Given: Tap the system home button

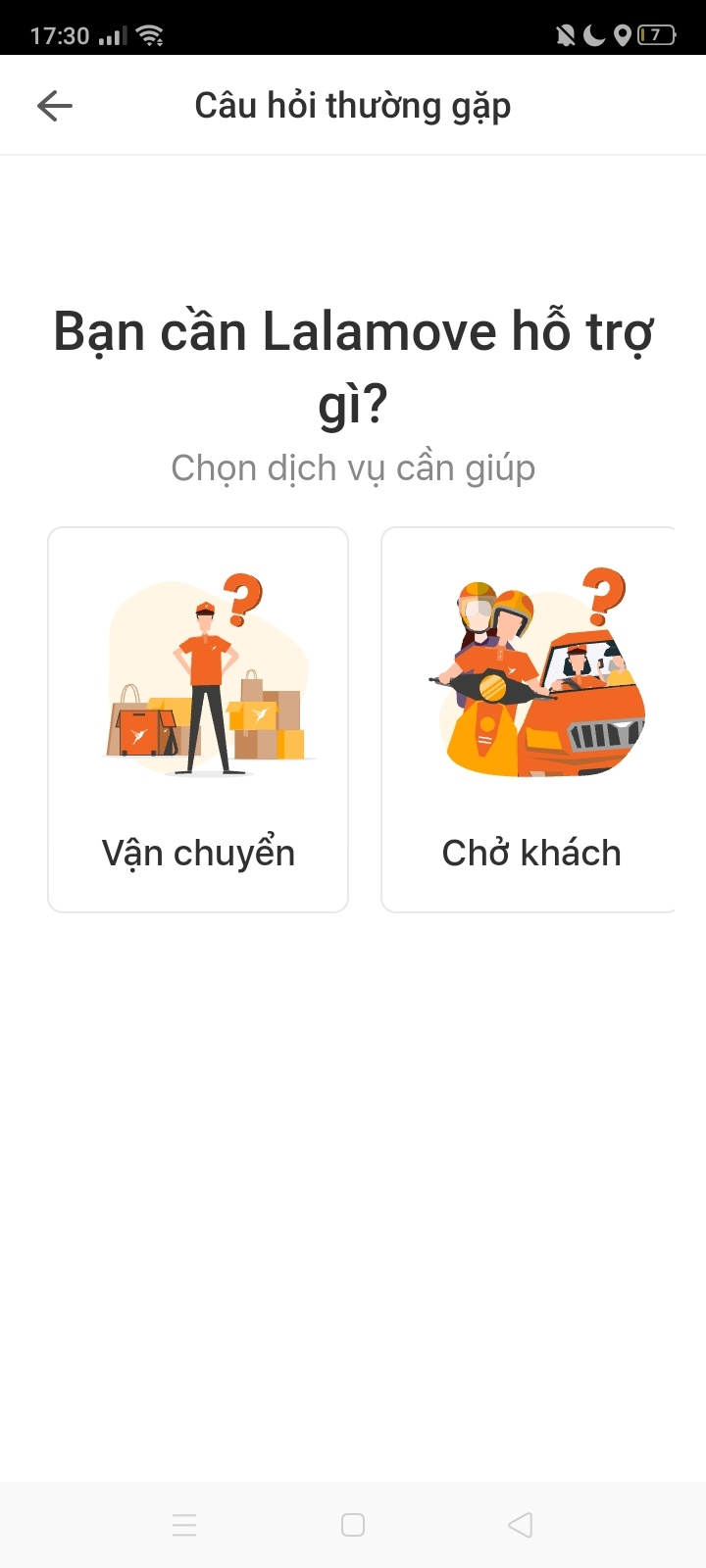Looking at the screenshot, I should tap(353, 1525).
